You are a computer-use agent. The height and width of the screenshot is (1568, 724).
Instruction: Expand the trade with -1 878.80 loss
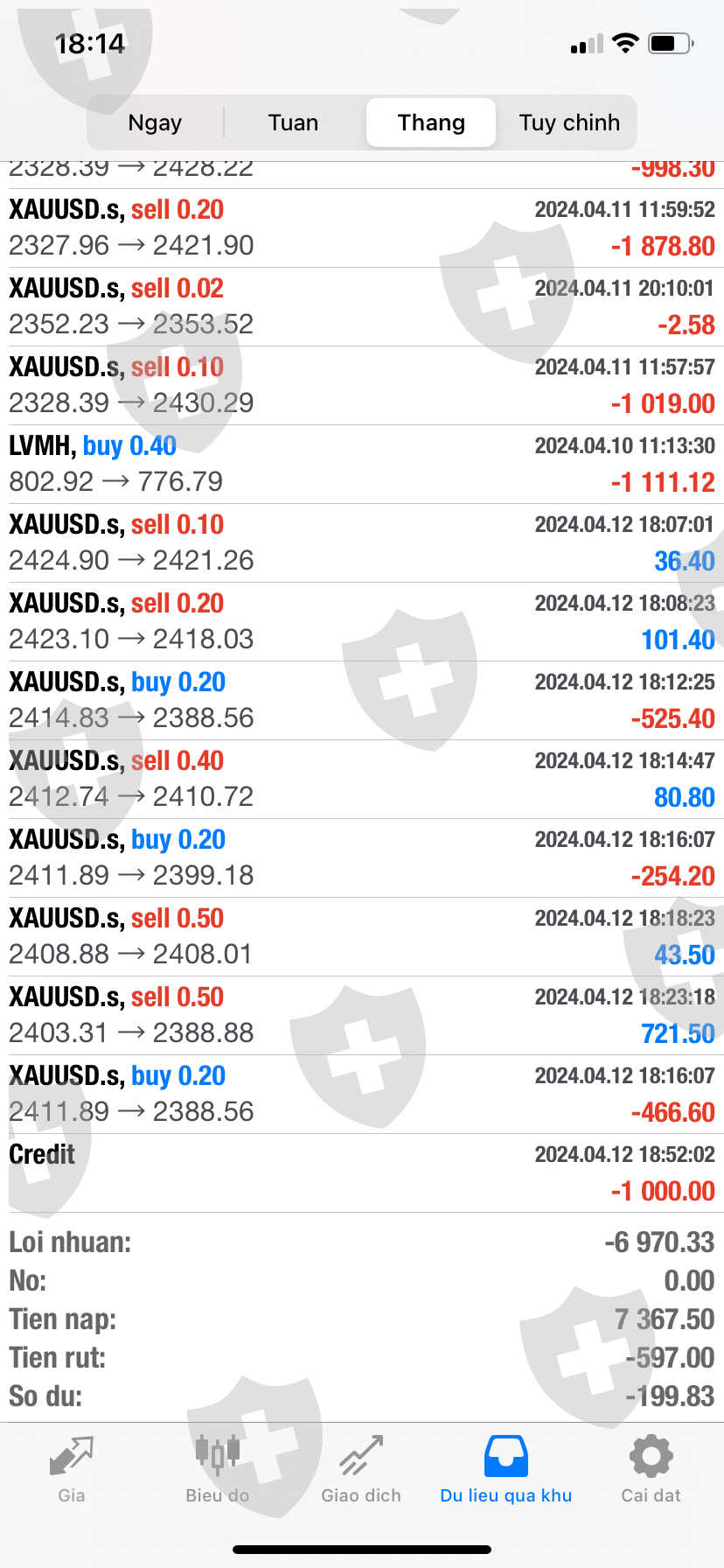362,227
